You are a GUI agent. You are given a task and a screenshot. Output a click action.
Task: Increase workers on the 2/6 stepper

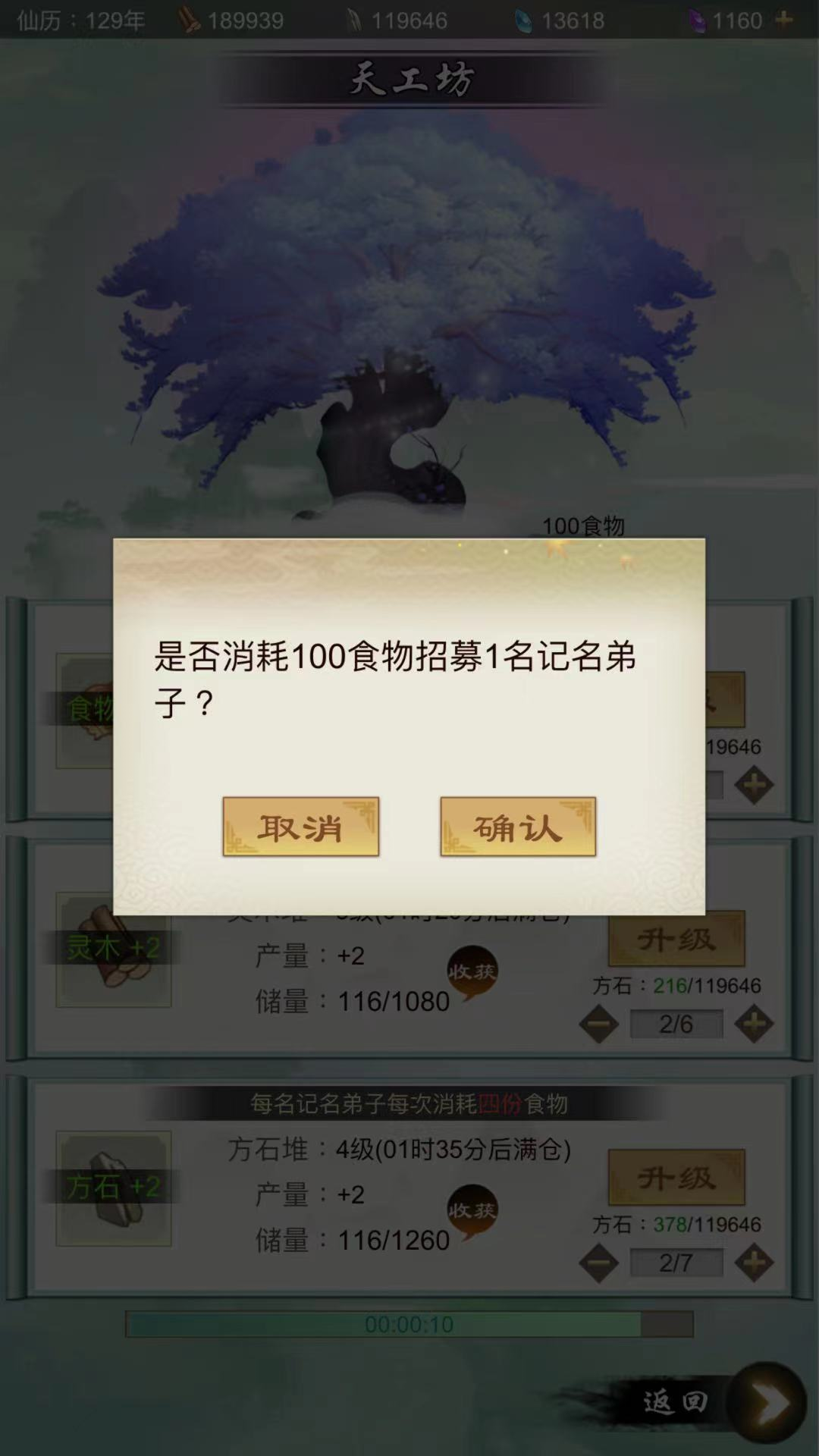pyautogui.click(x=754, y=1025)
